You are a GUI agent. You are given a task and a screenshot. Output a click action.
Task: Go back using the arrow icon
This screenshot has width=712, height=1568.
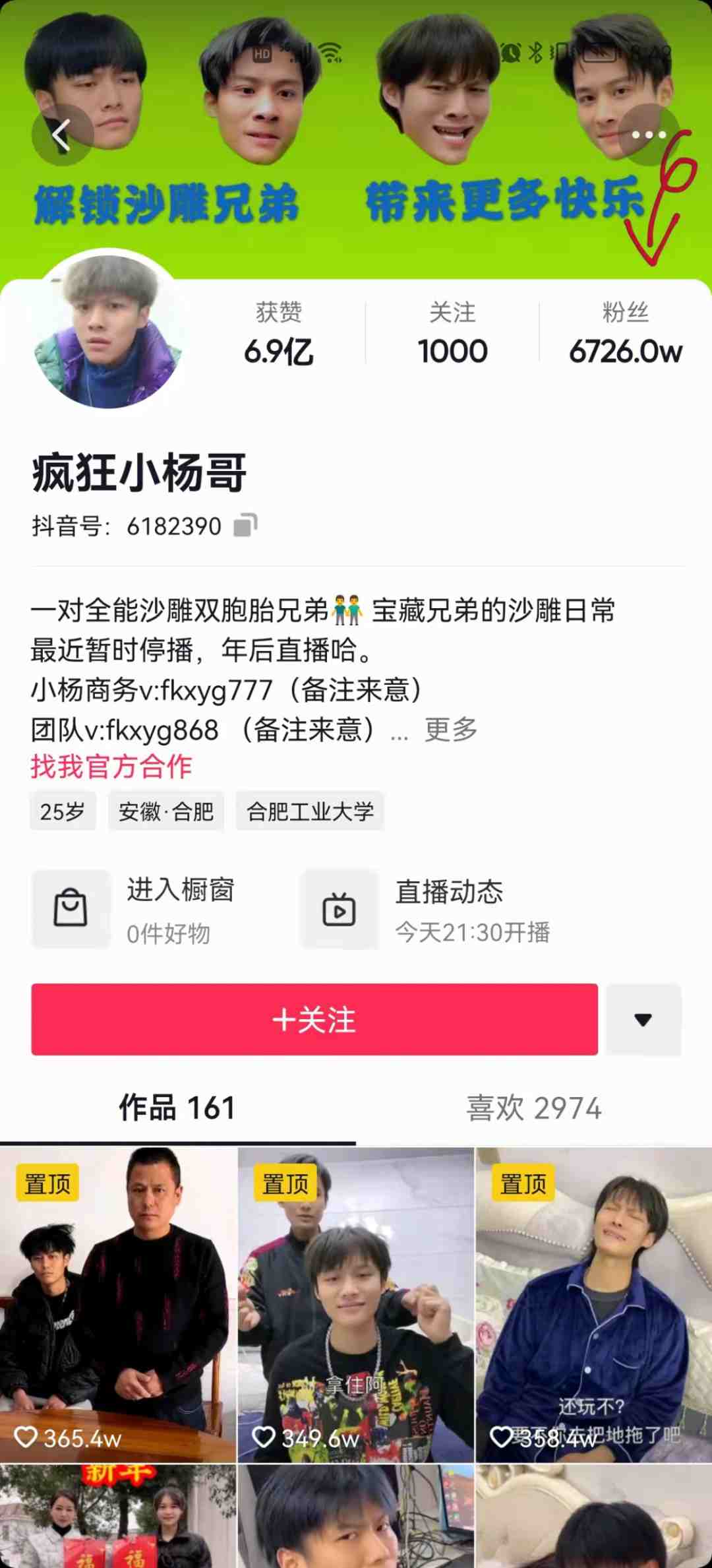(x=62, y=135)
